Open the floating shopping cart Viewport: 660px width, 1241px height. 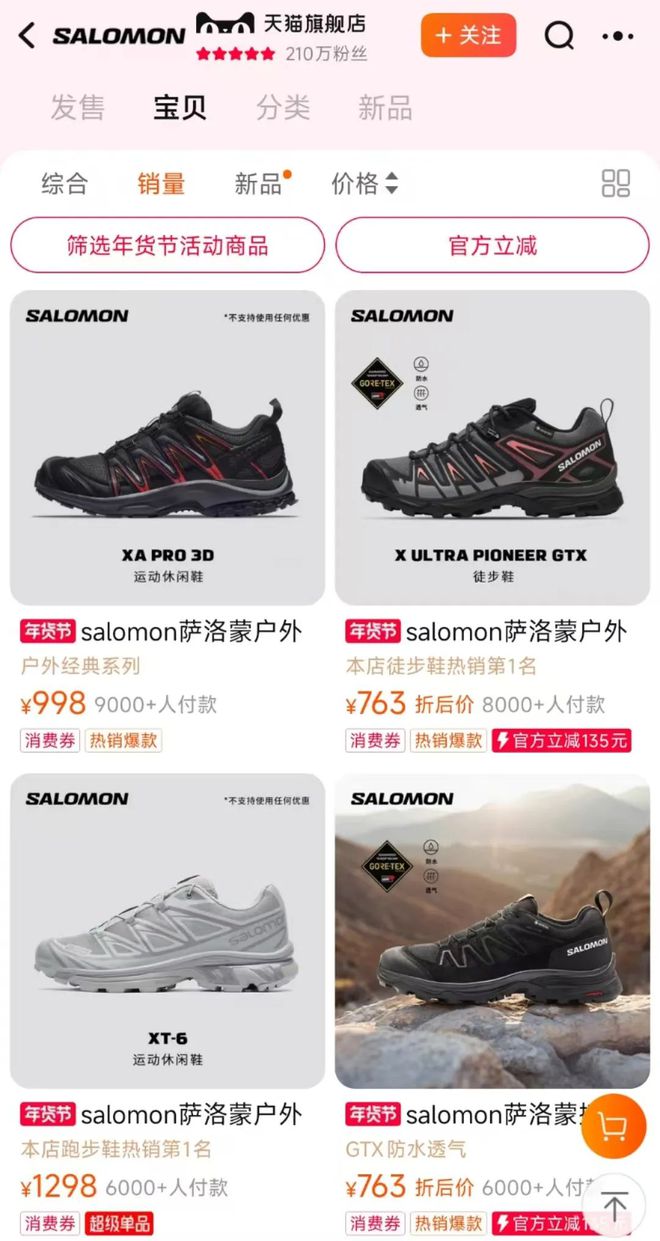point(613,1125)
